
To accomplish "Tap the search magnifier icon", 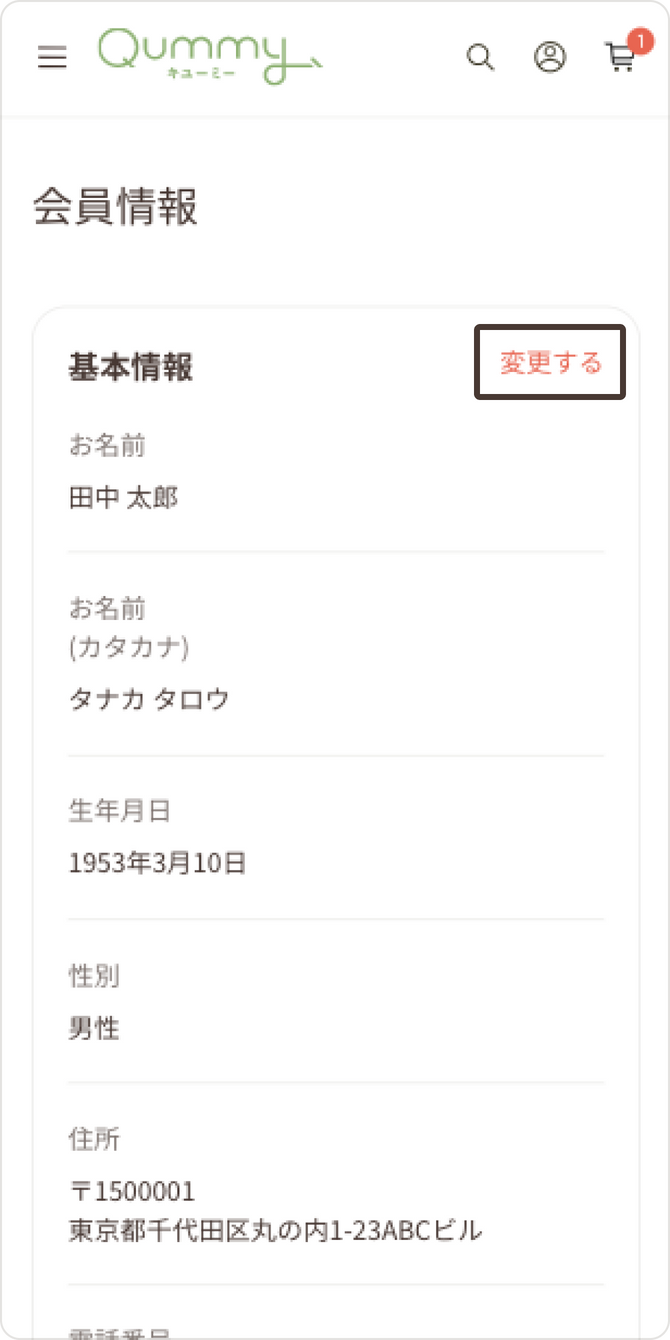I will 481,57.
